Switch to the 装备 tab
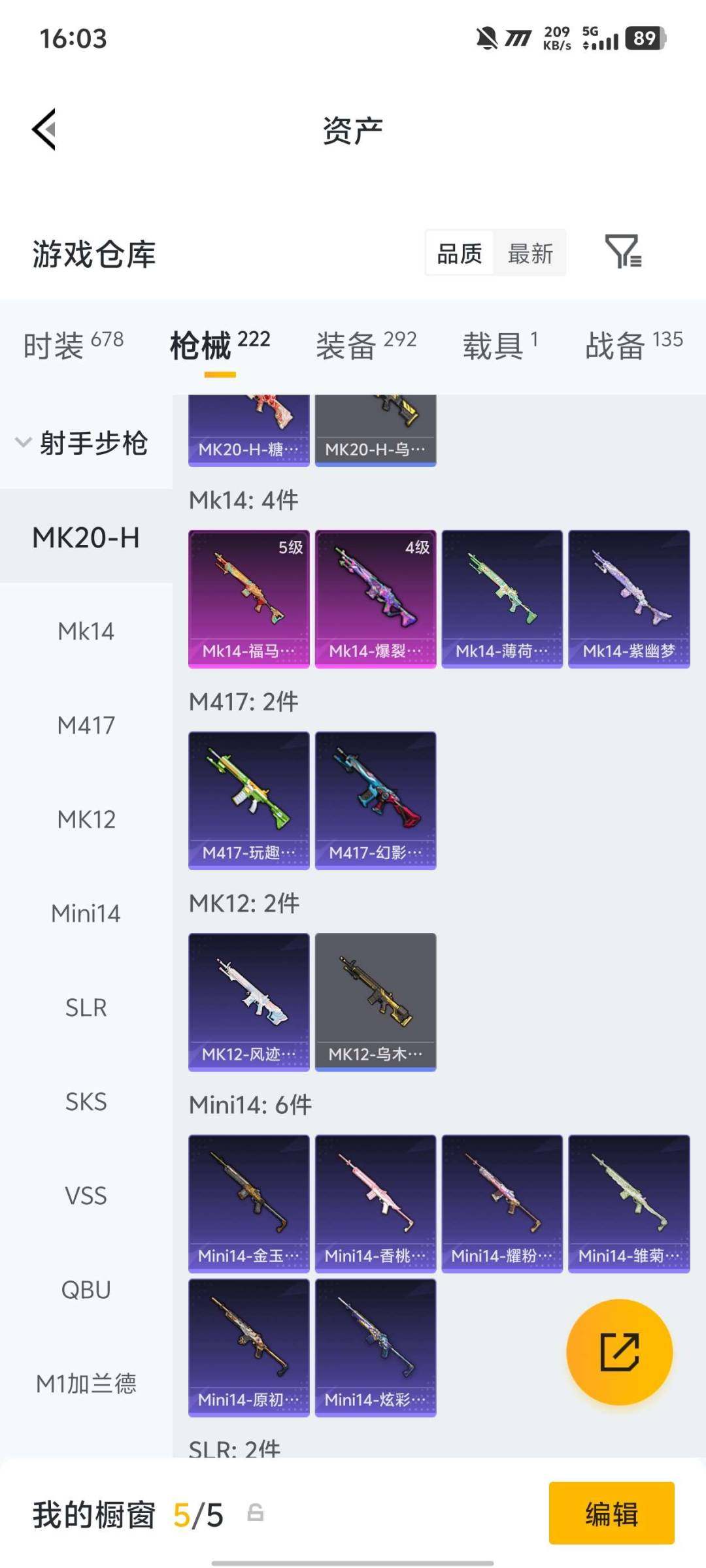 366,344
